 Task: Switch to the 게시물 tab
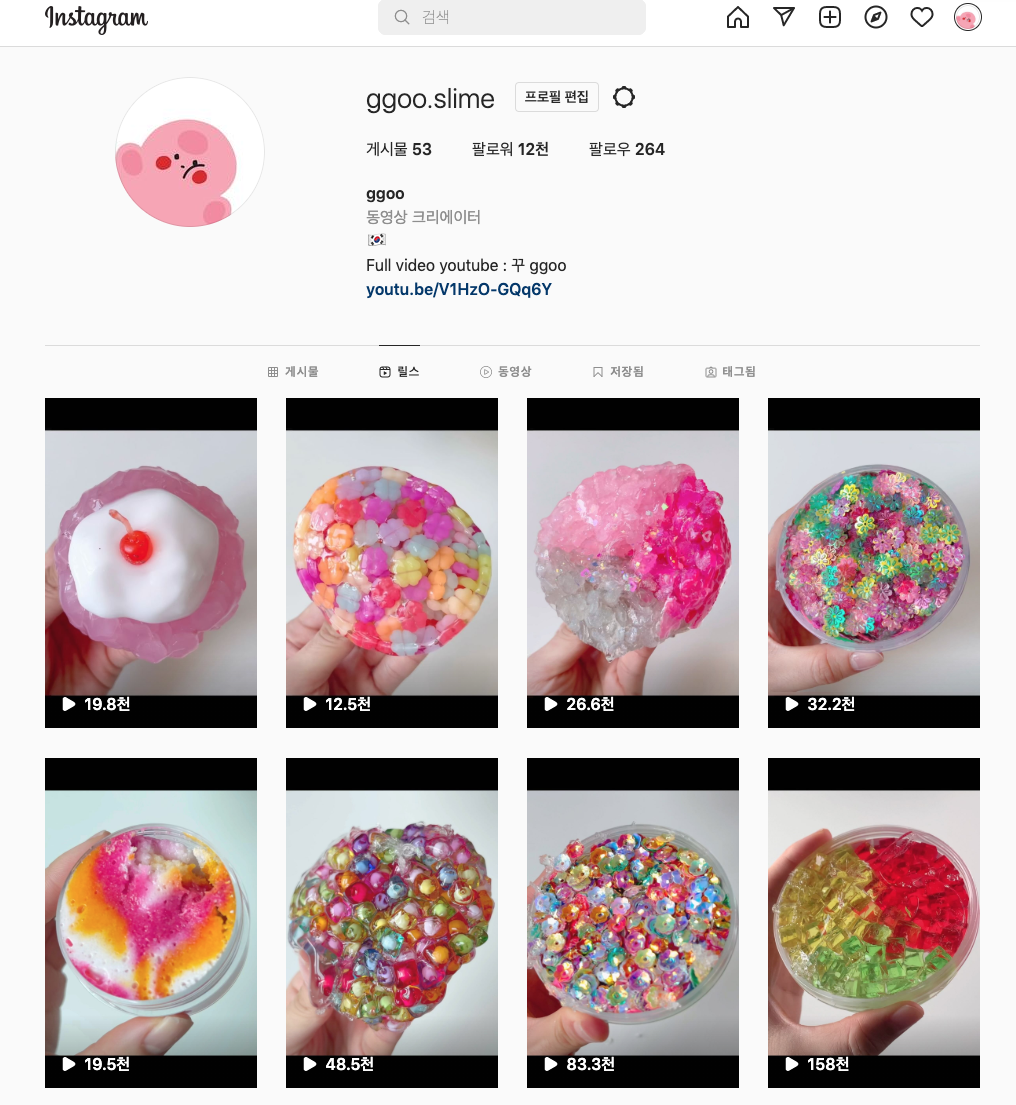click(x=293, y=372)
